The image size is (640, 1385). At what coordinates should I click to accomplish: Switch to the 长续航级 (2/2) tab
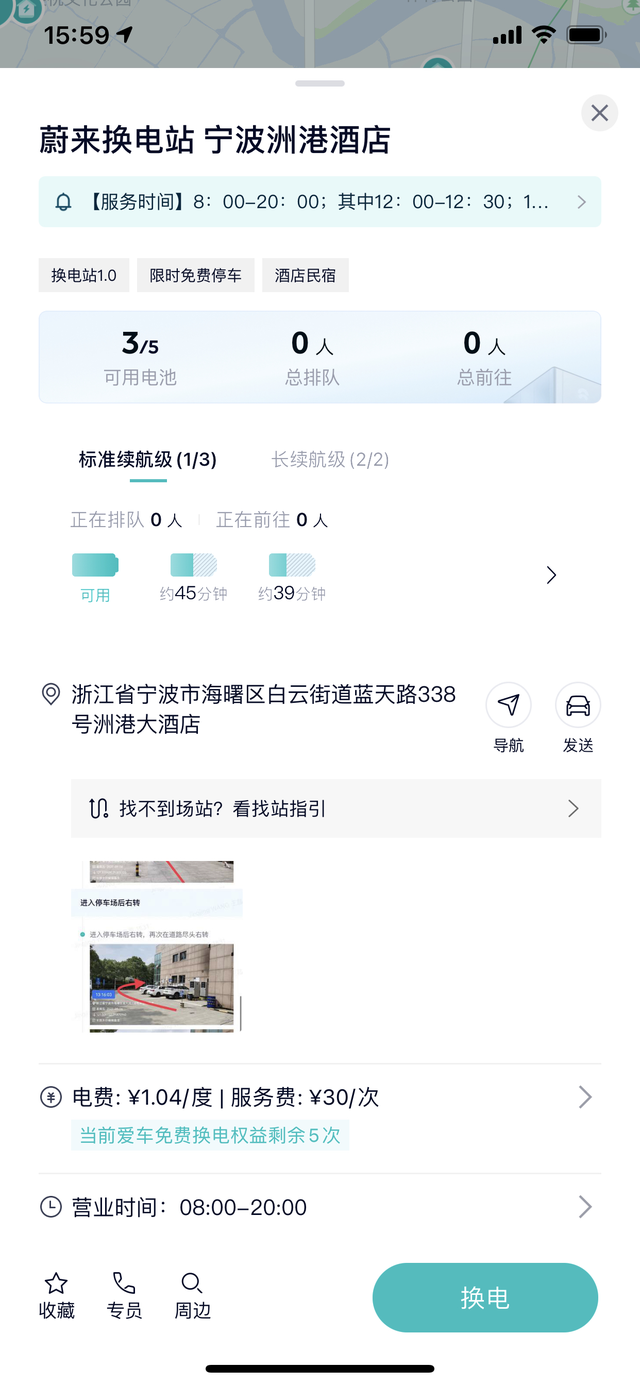point(330,460)
